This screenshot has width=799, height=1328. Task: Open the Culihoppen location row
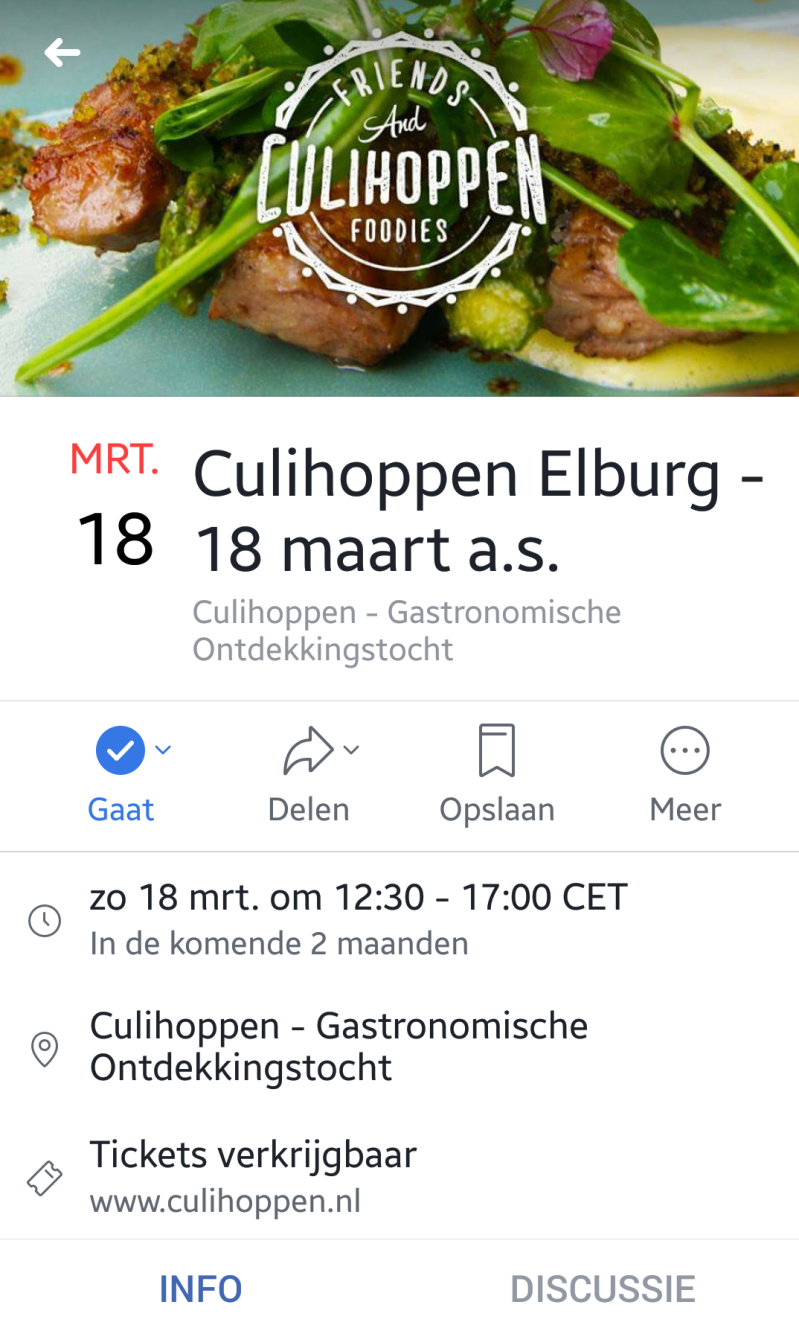pyautogui.click(x=338, y=1047)
